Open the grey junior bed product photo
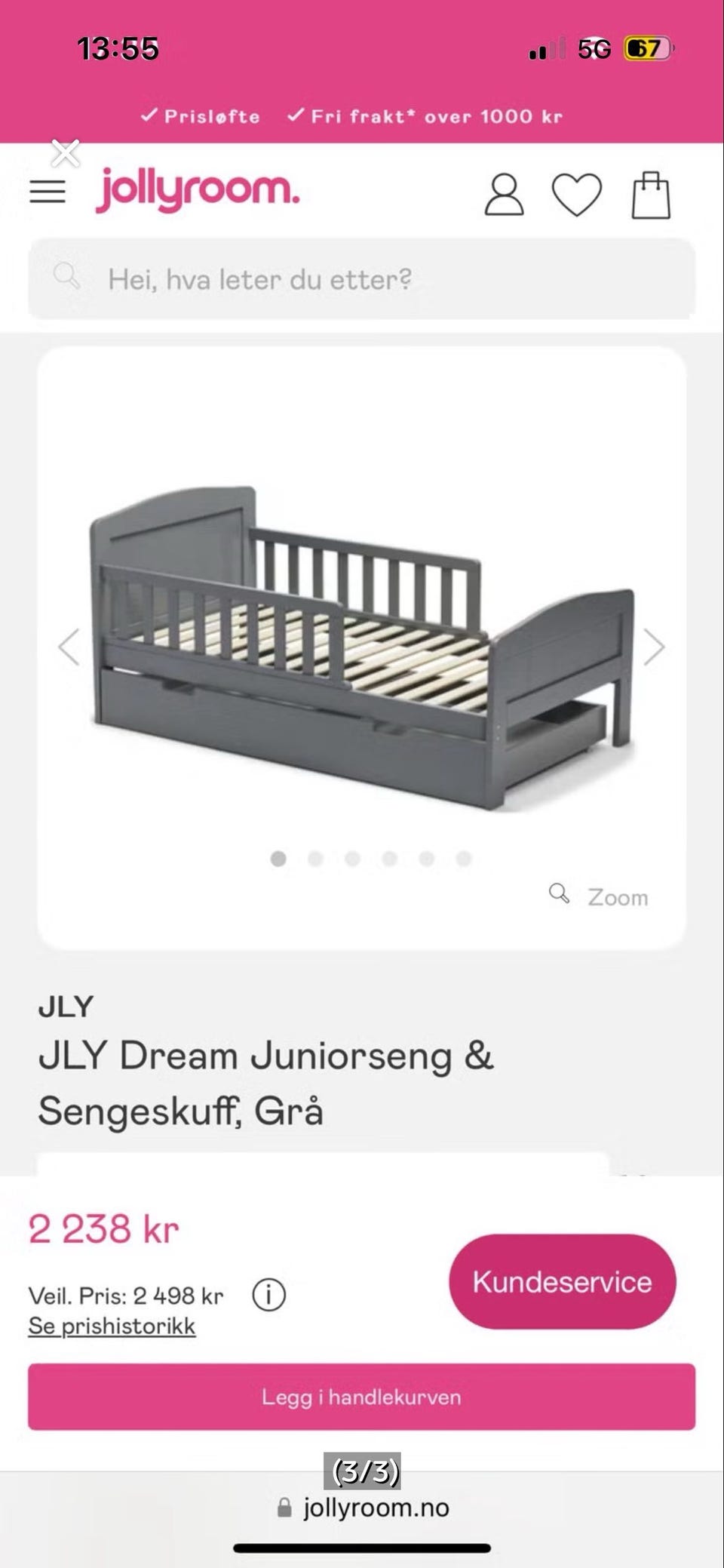The height and width of the screenshot is (1568, 724). click(x=362, y=647)
